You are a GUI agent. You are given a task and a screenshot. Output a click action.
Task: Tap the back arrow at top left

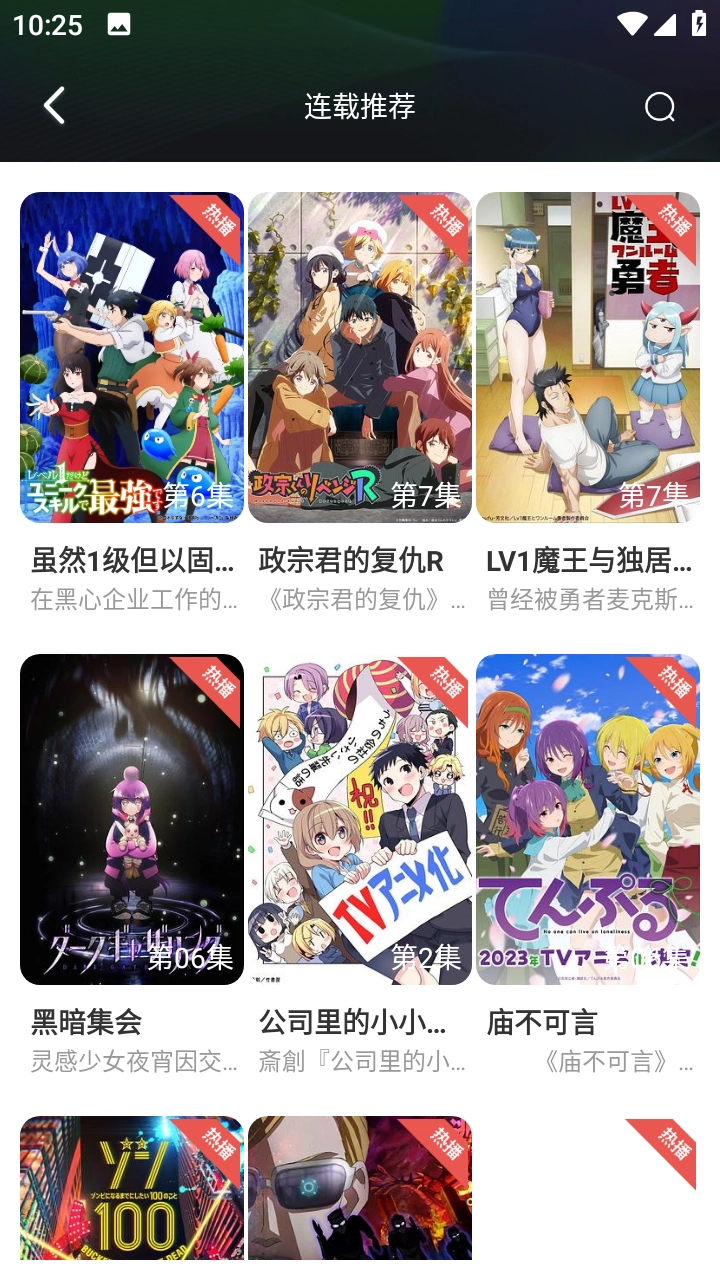click(52, 105)
